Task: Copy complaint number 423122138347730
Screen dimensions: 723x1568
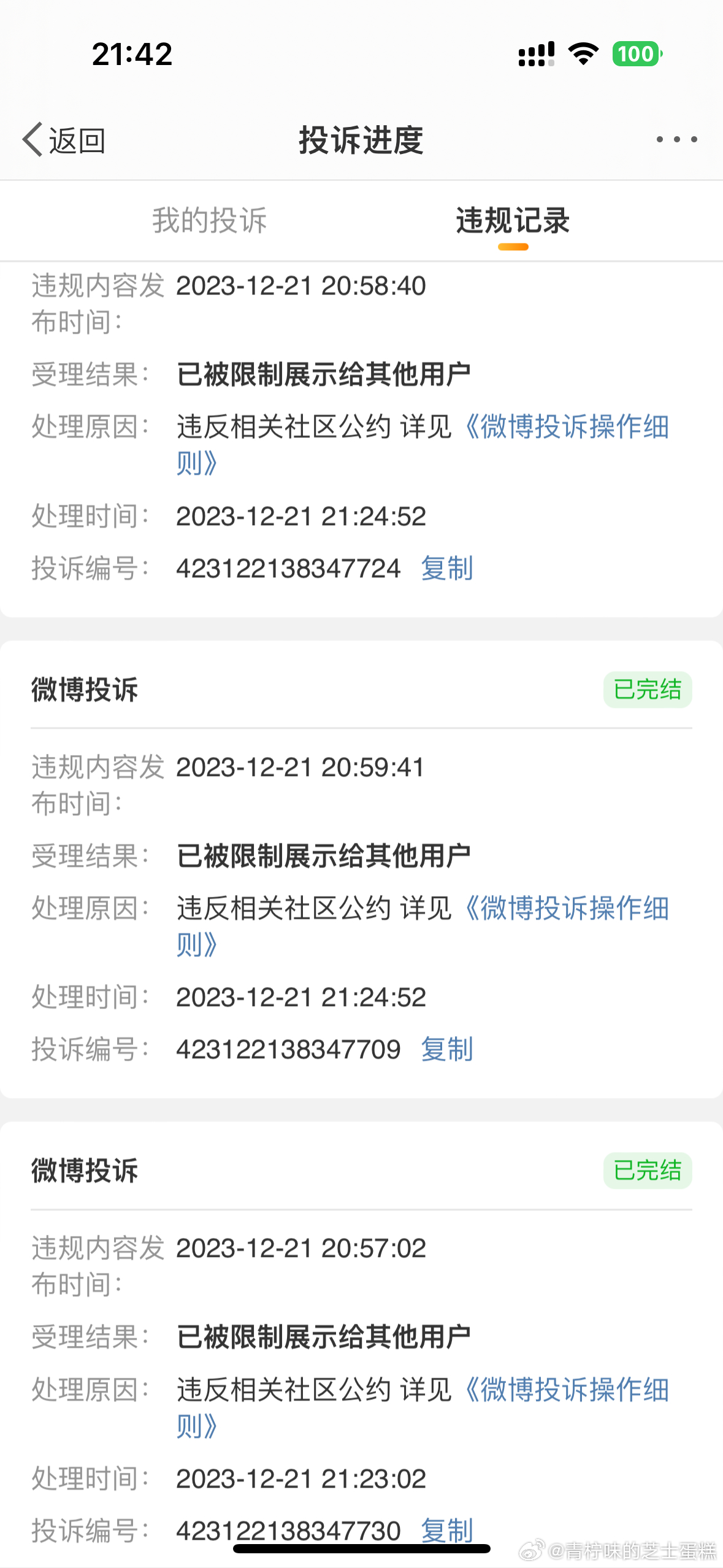Action: pyautogui.click(x=447, y=1530)
